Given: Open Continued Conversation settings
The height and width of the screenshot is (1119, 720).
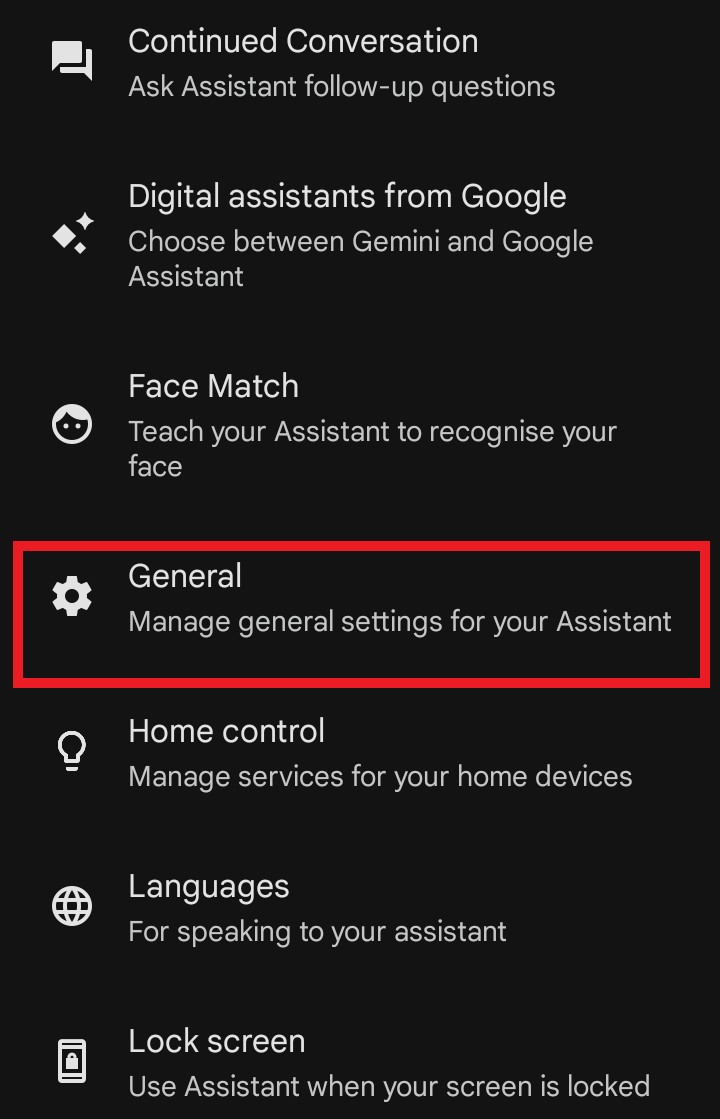Looking at the screenshot, I should coord(340,62).
